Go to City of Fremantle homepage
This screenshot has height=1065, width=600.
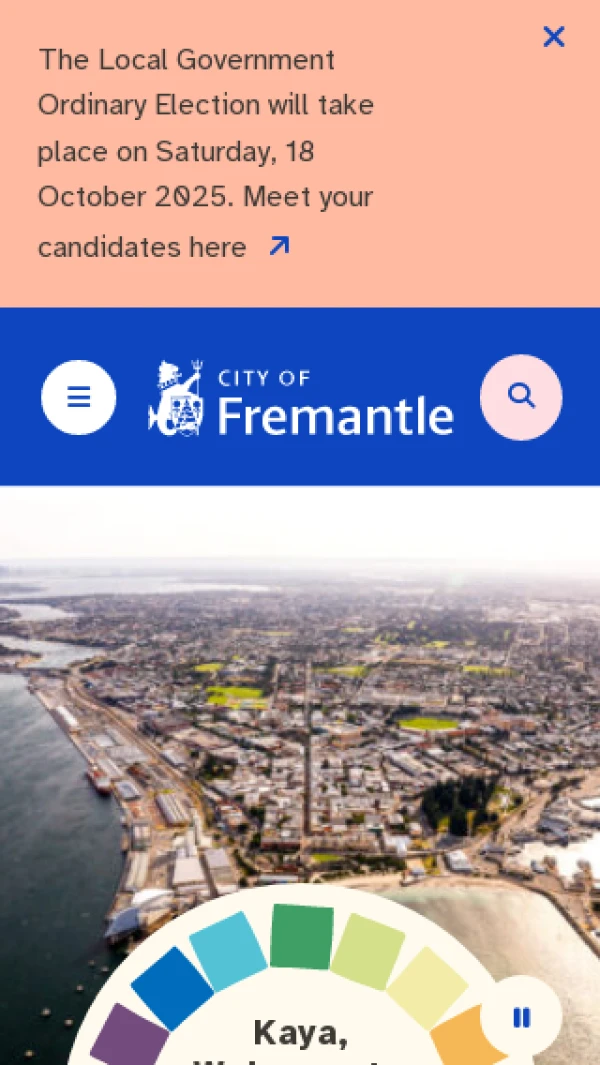[301, 398]
